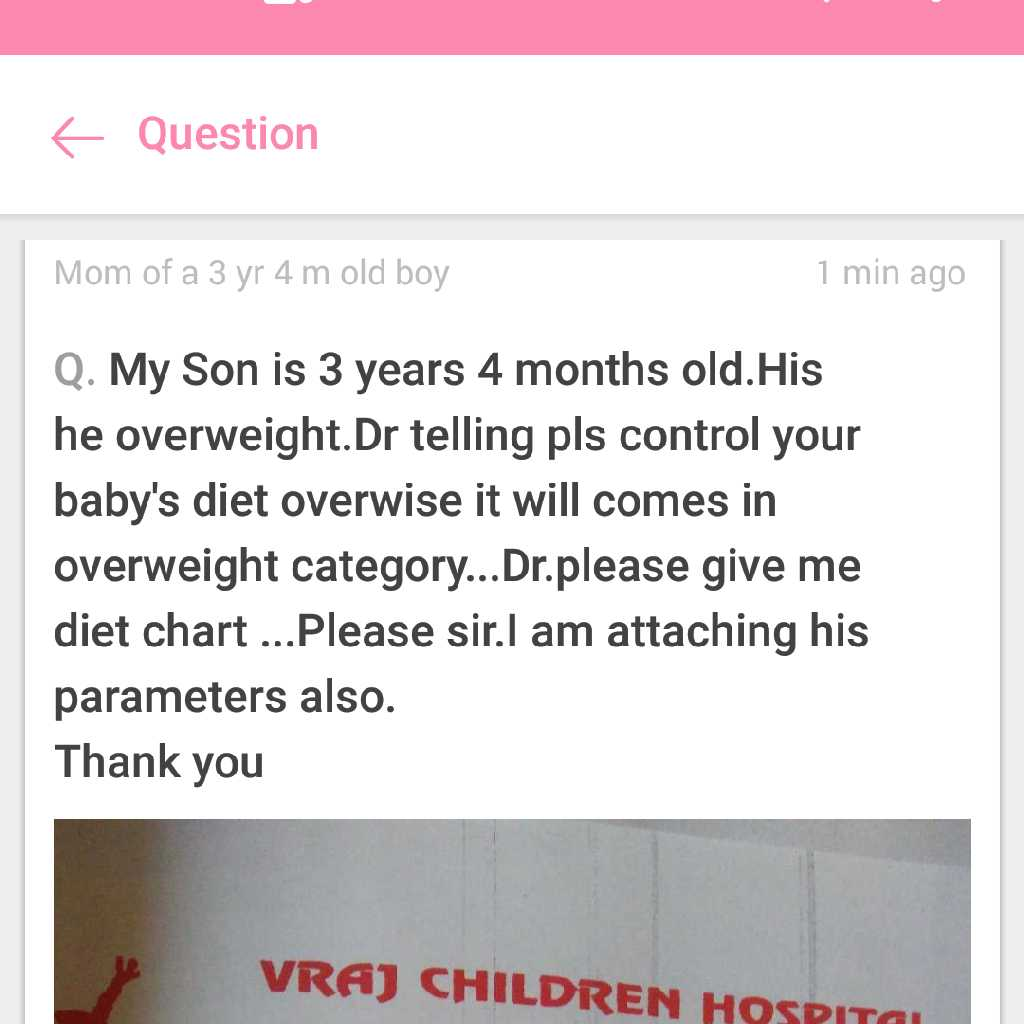Open the attached Vraj Children Hospital photo
Image resolution: width=1024 pixels, height=1024 pixels.
[x=512, y=920]
